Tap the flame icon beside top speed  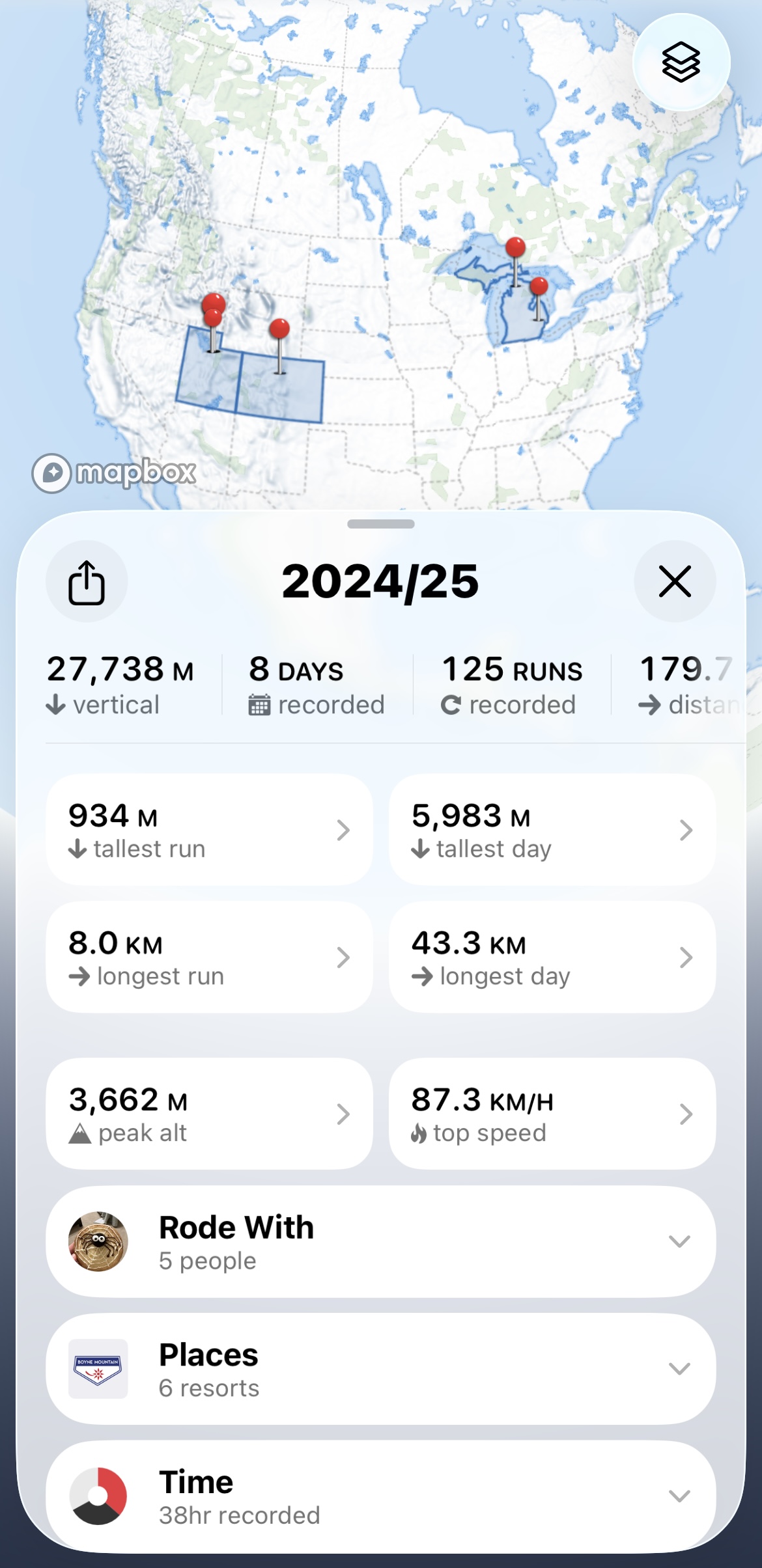[423, 1133]
